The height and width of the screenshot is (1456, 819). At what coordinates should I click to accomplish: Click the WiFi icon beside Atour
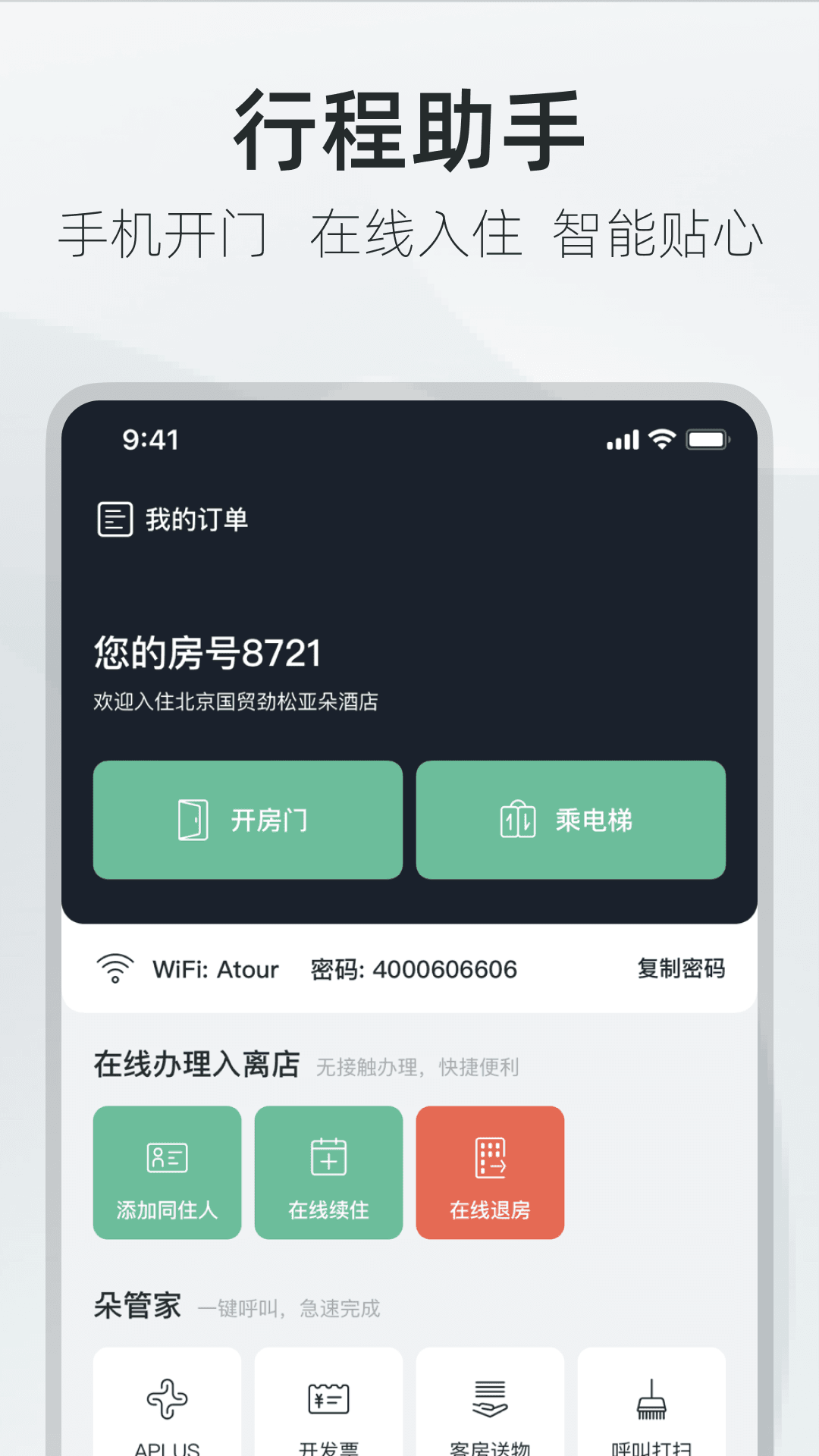click(114, 968)
